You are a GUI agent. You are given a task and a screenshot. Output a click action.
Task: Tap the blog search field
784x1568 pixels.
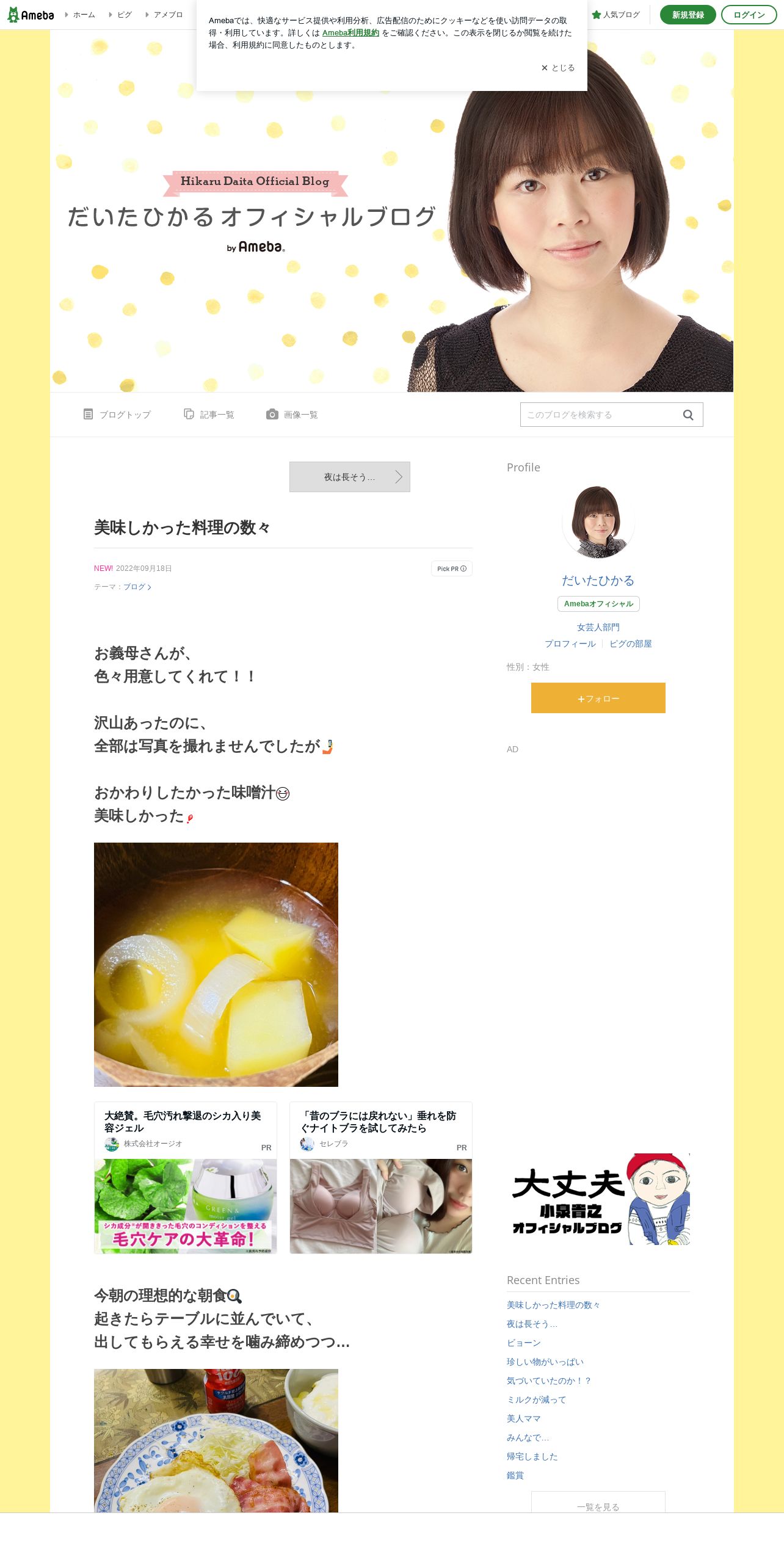[598, 415]
